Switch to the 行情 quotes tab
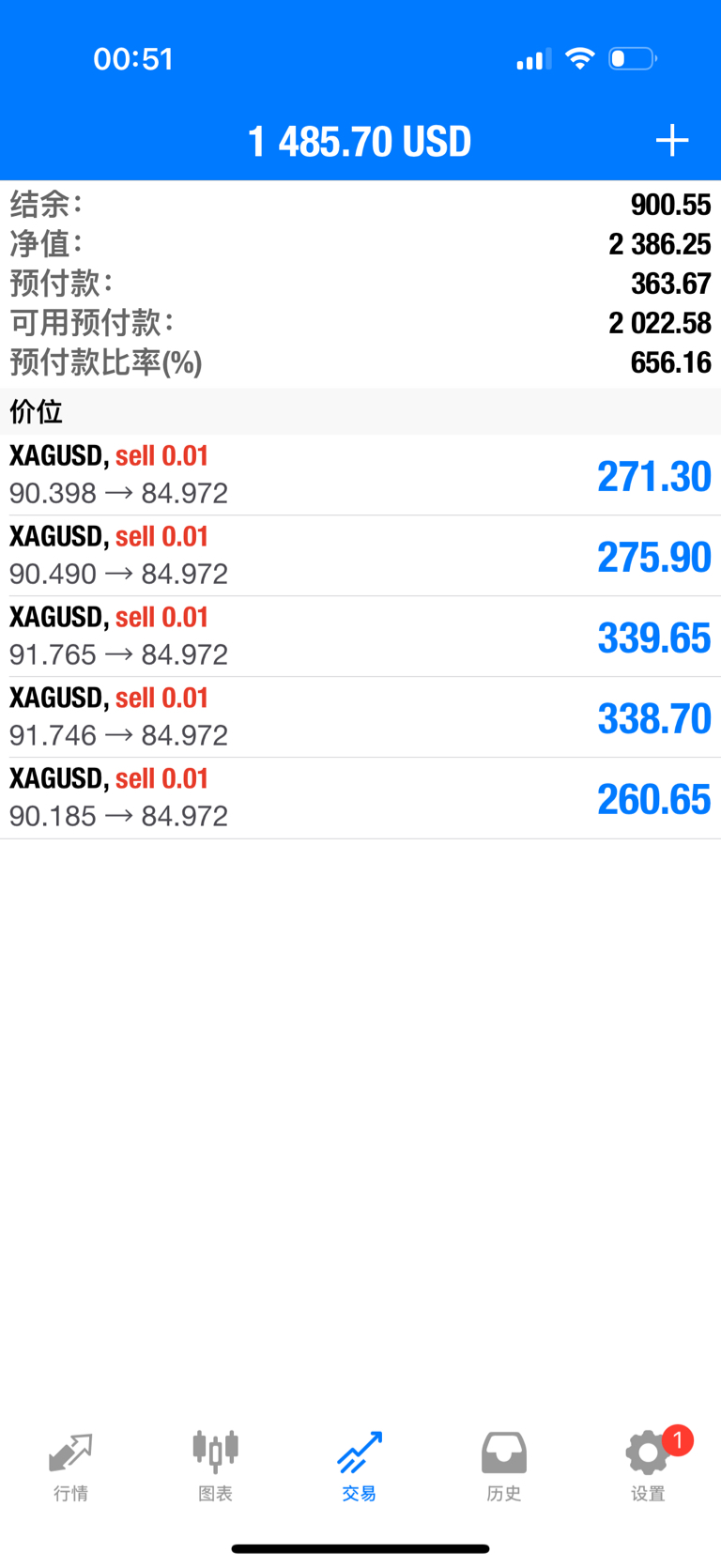 pos(71,1465)
